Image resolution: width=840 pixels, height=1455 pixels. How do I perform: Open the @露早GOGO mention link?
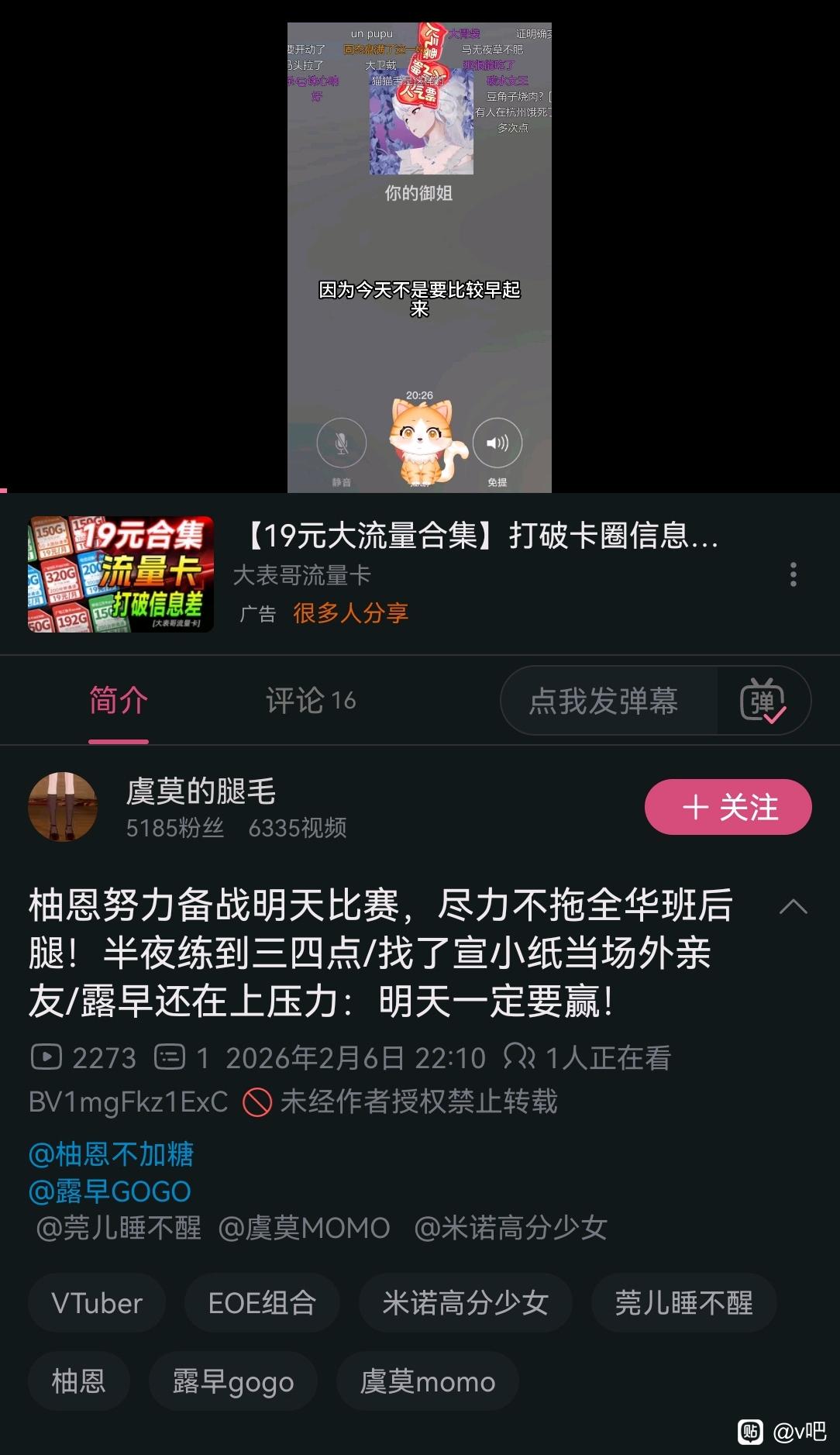click(x=109, y=1191)
